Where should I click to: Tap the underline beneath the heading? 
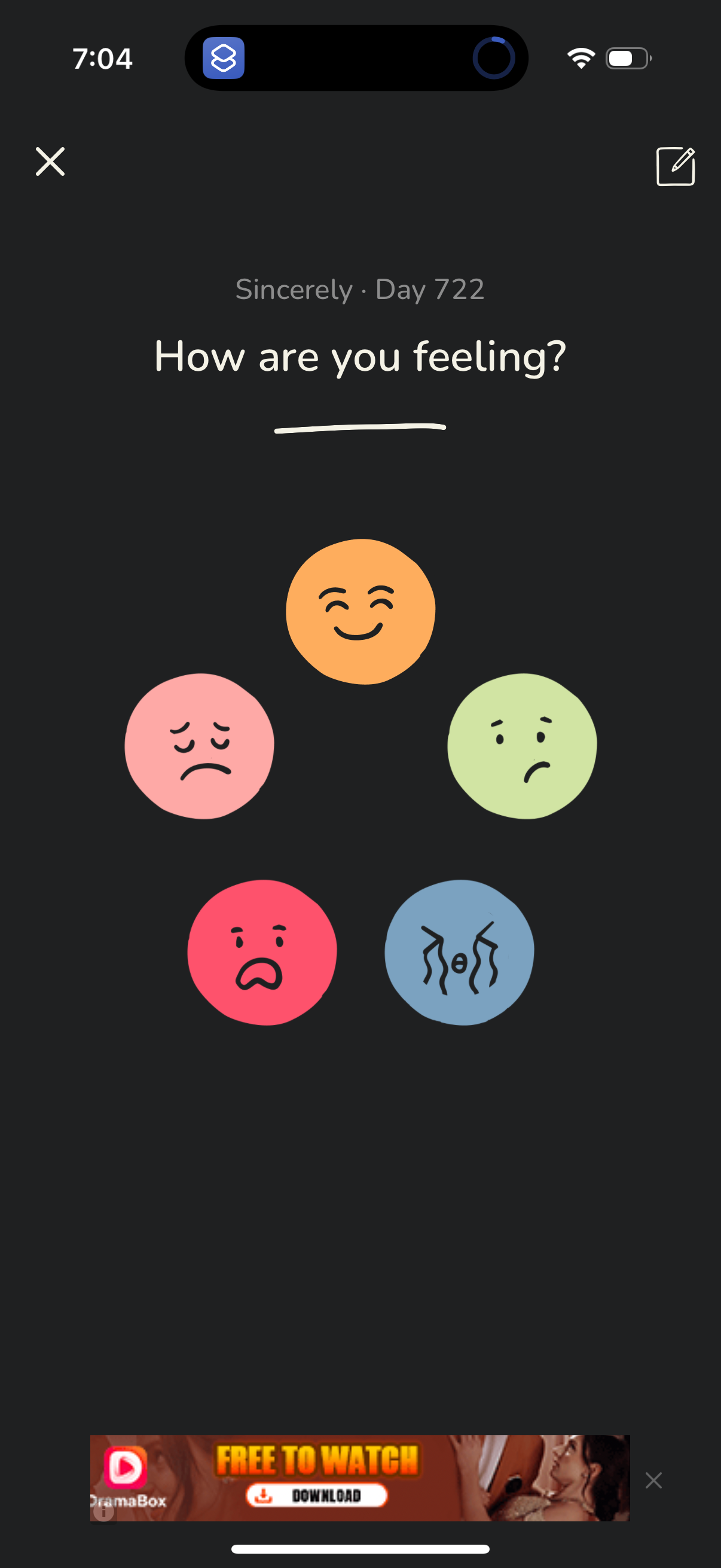(360, 428)
